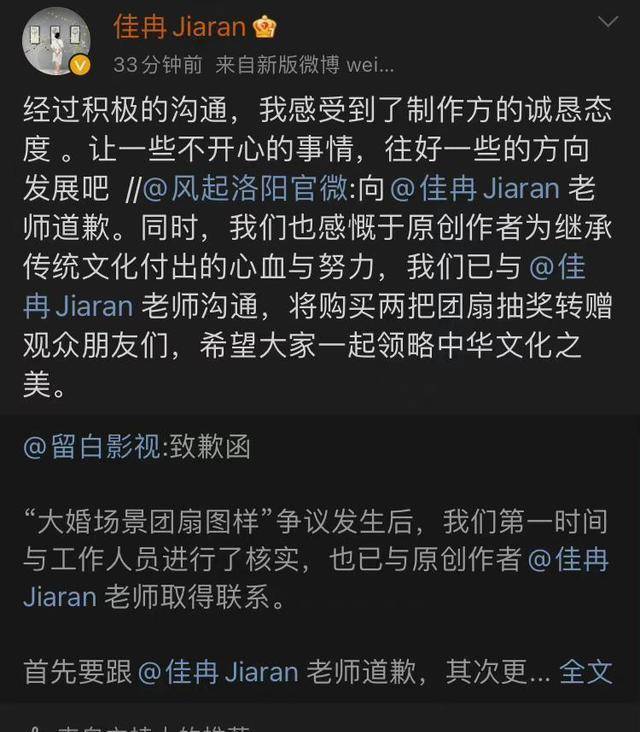Viewport: 640px width, 732px height.
Task: Expand the quoted post with 全文
Action: [586, 671]
